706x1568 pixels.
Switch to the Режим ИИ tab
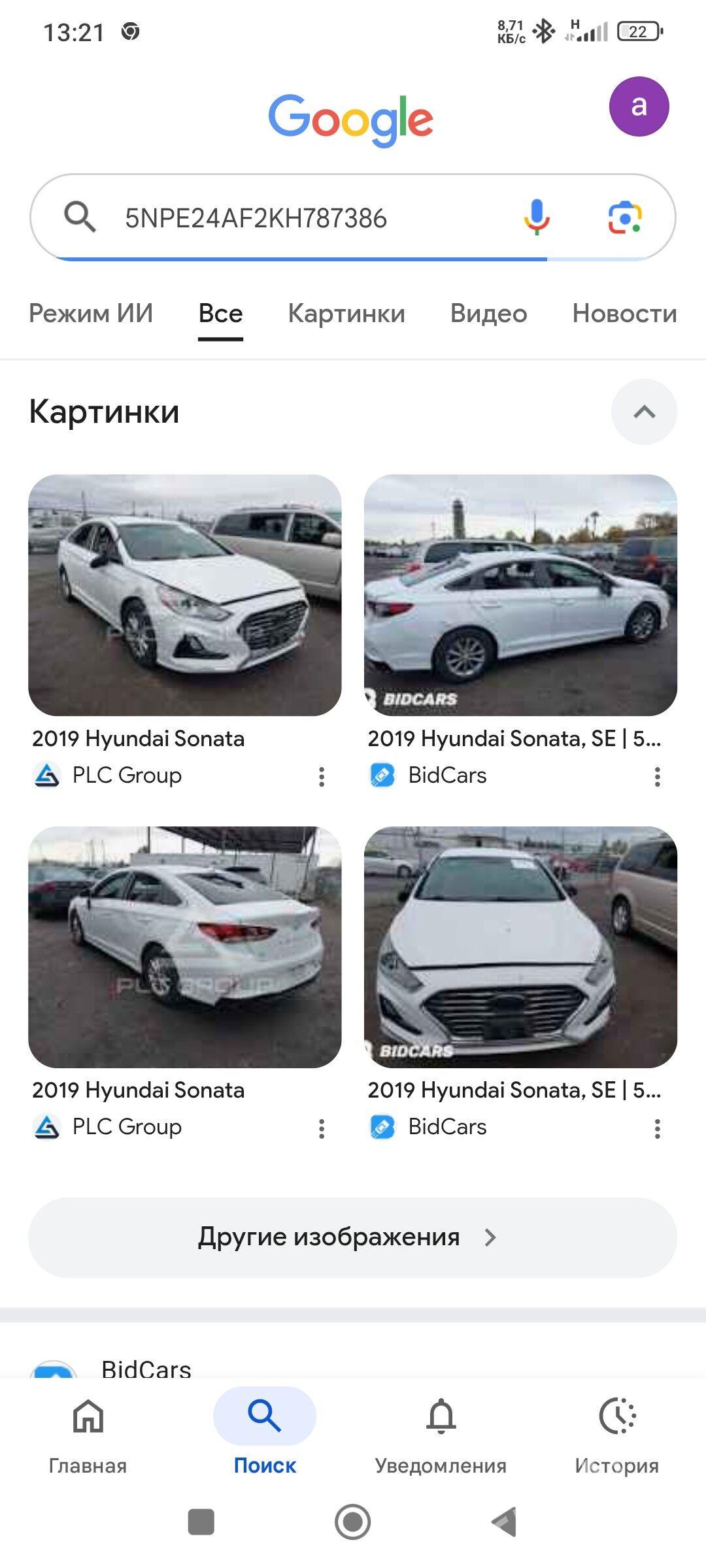pos(91,314)
